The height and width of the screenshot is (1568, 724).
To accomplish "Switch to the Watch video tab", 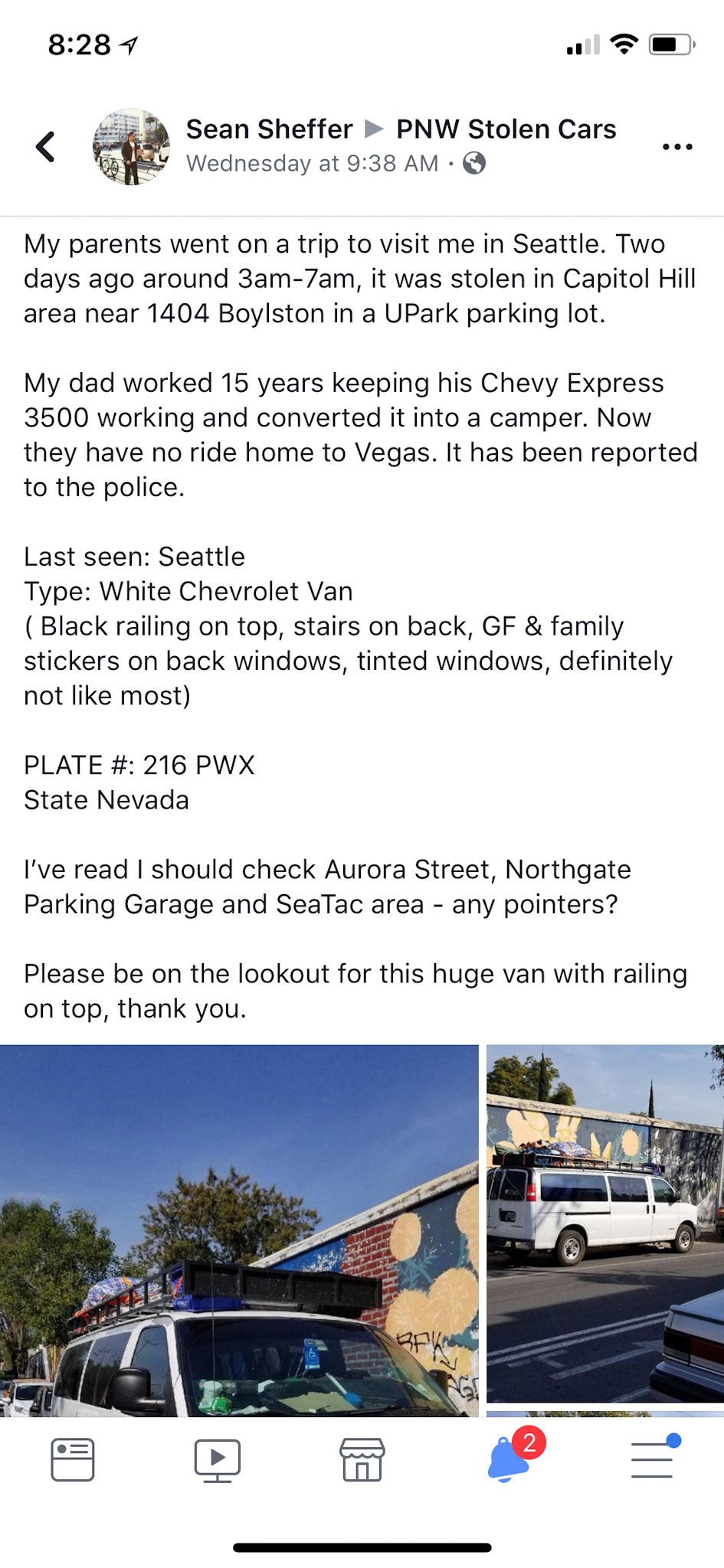I will pos(218,1459).
